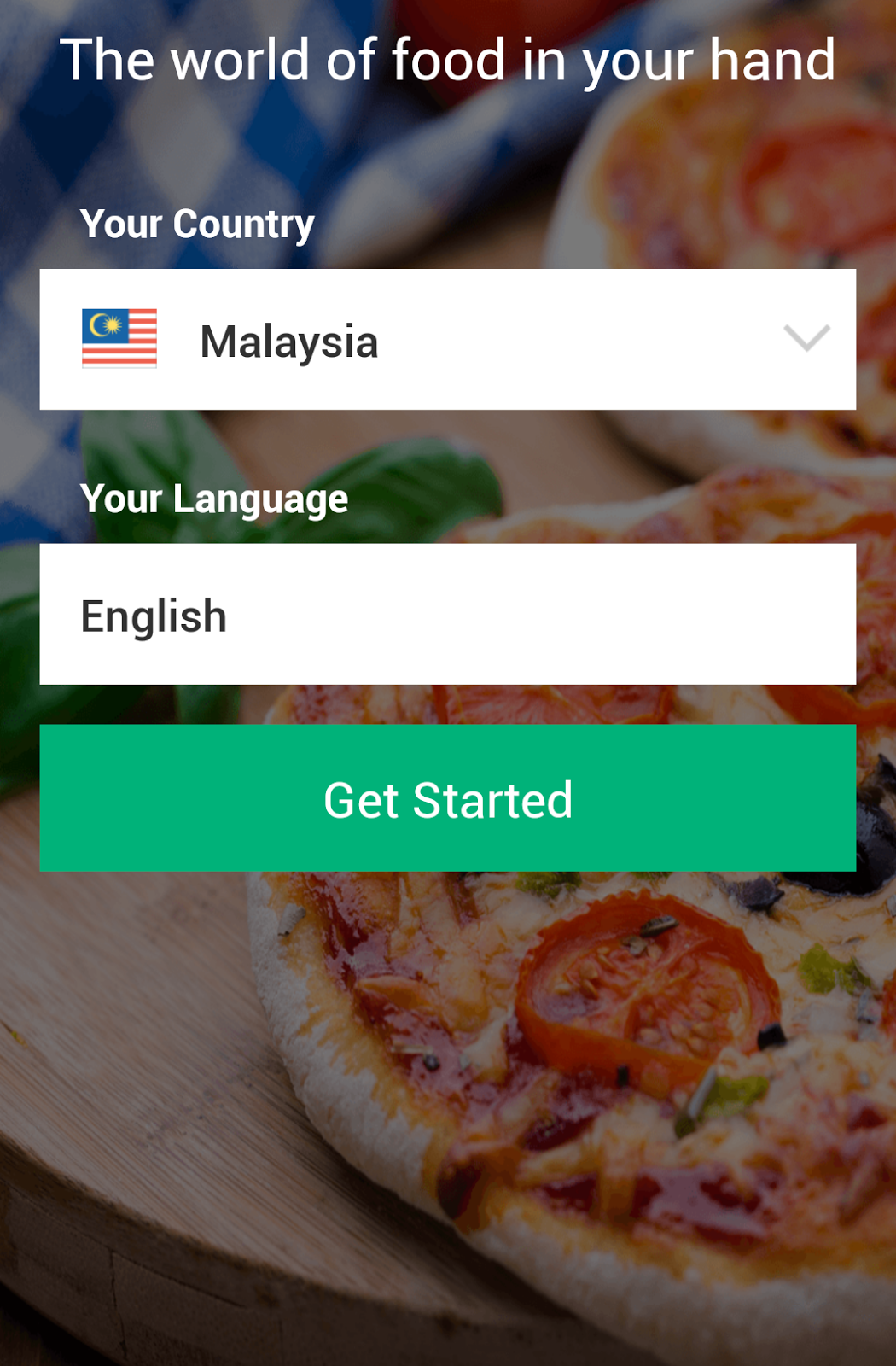Image resolution: width=896 pixels, height=1366 pixels.
Task: Open the Malaysia country dropdown
Action: [447, 340]
